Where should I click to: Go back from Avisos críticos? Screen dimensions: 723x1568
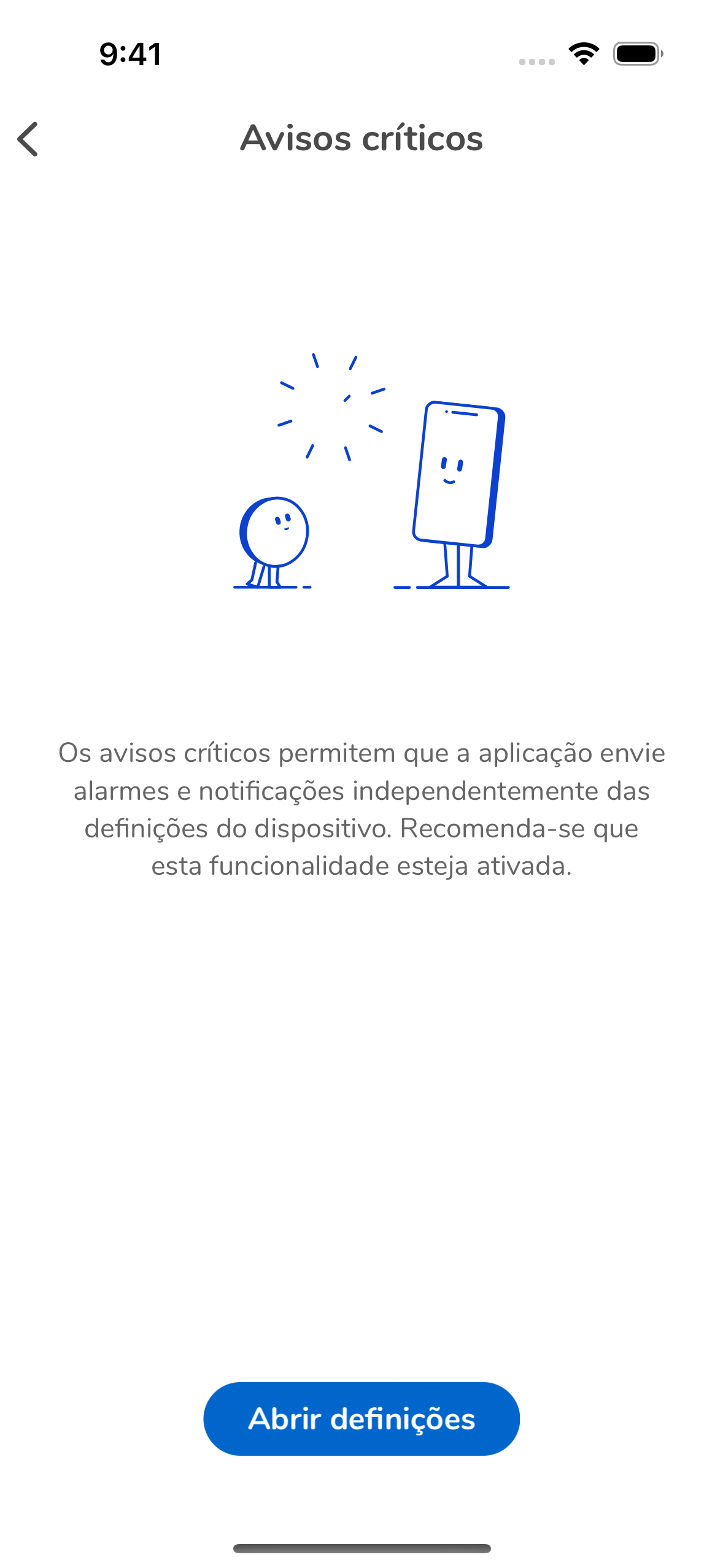pyautogui.click(x=28, y=139)
